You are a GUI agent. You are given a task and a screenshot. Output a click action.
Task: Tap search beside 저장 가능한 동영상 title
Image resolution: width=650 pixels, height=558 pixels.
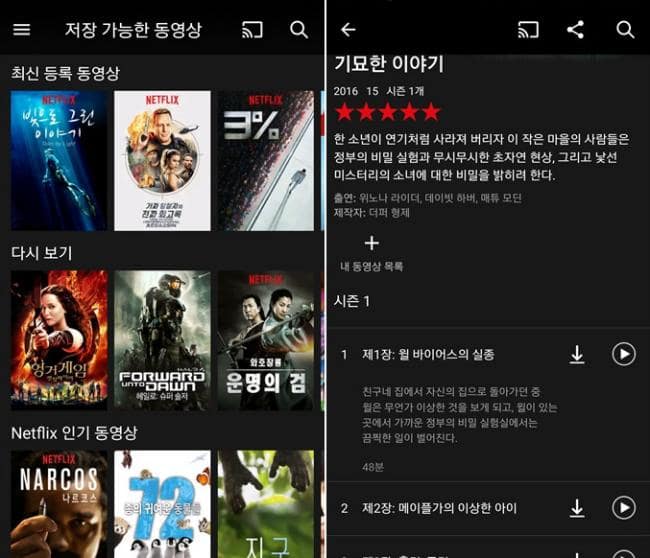point(299,30)
